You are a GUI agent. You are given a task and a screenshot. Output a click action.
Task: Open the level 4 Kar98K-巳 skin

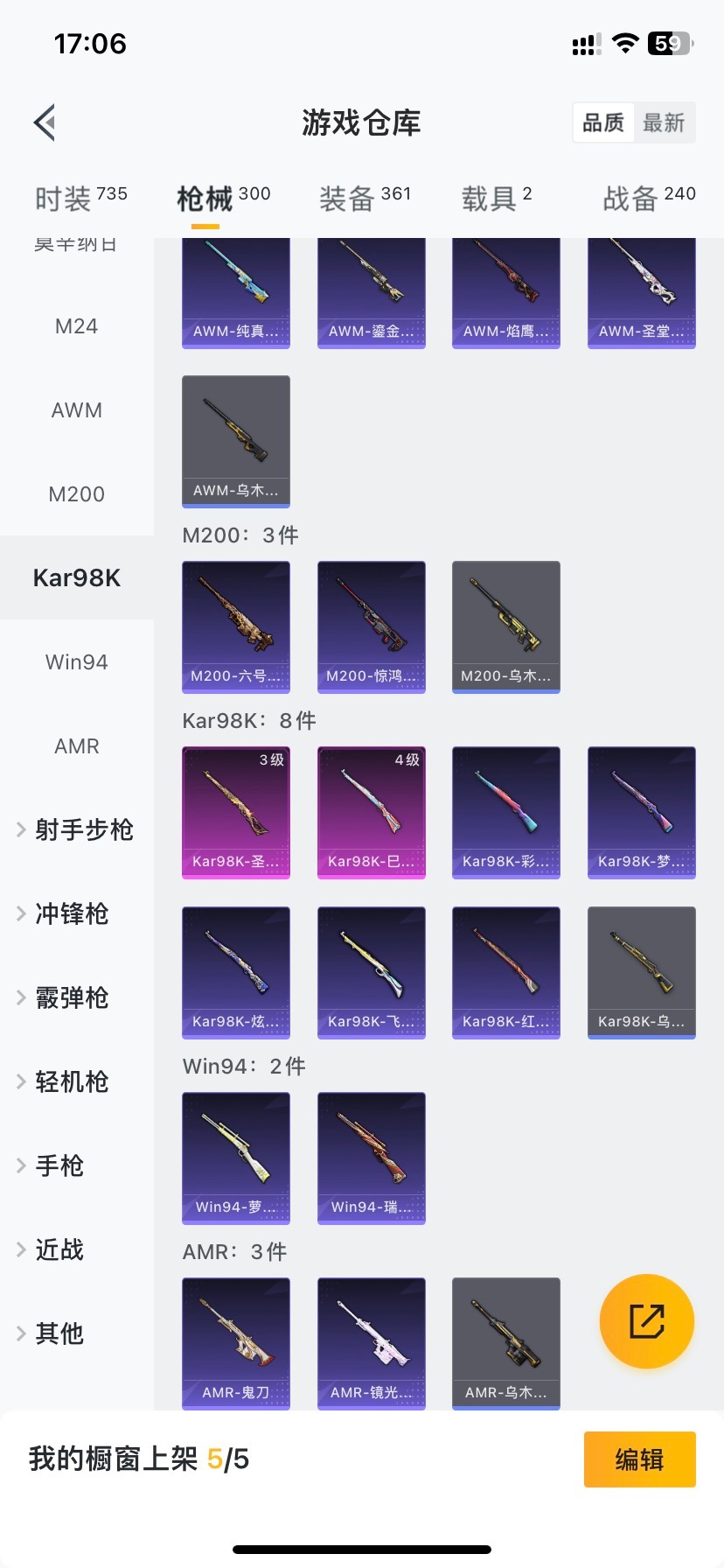tap(371, 812)
